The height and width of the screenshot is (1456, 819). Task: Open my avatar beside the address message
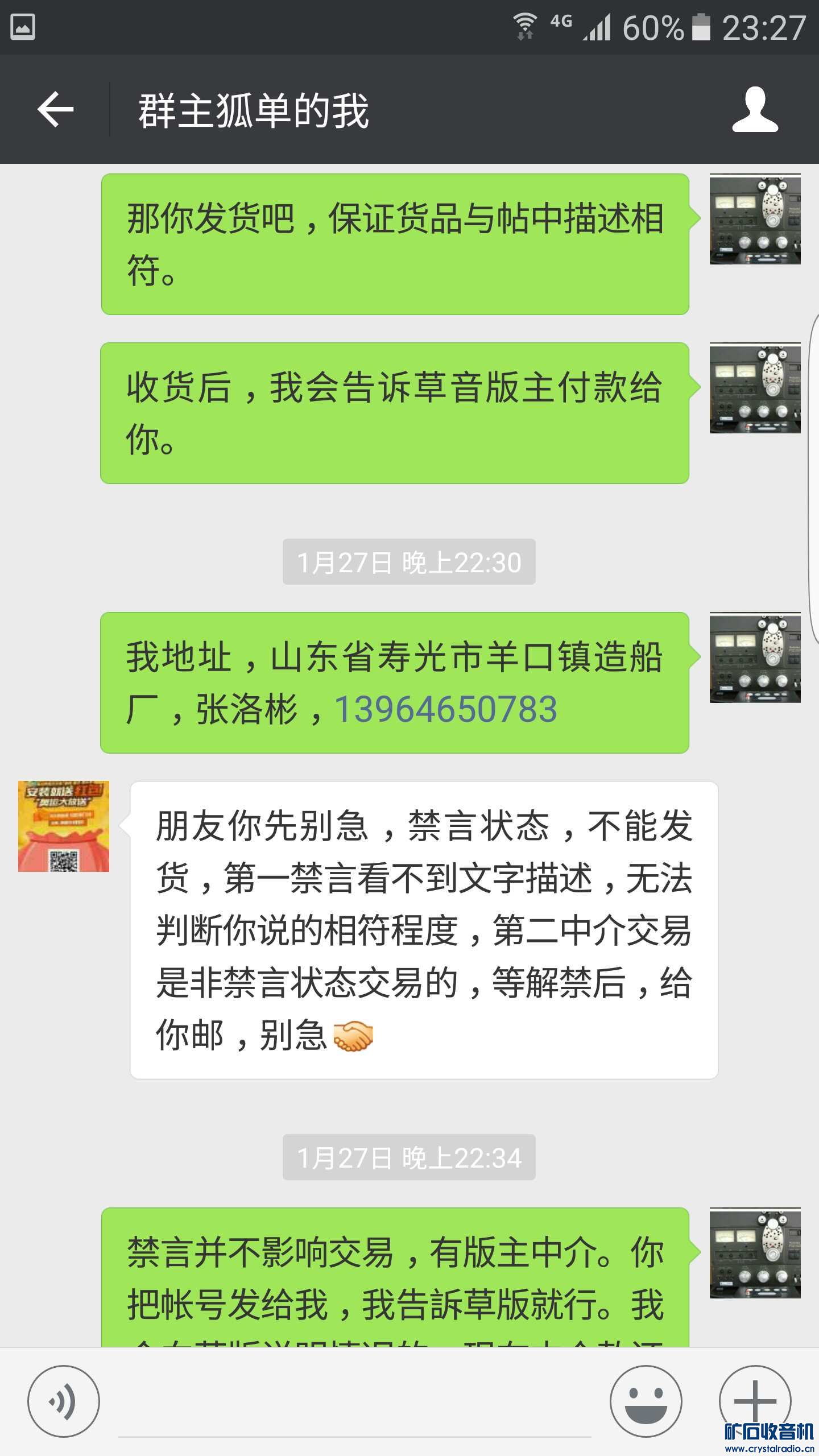(x=755, y=657)
